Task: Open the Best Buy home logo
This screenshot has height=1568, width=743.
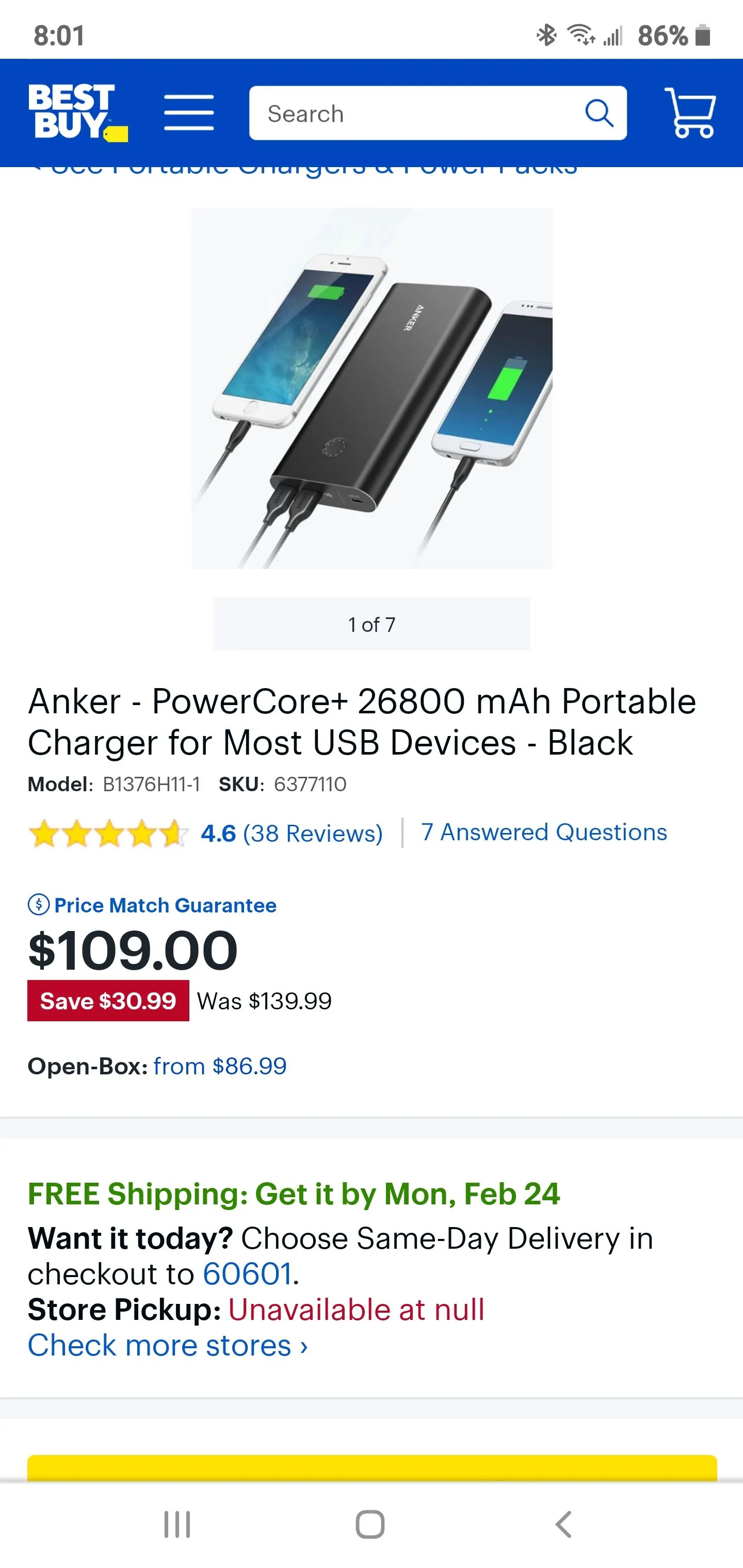Action: [x=77, y=113]
